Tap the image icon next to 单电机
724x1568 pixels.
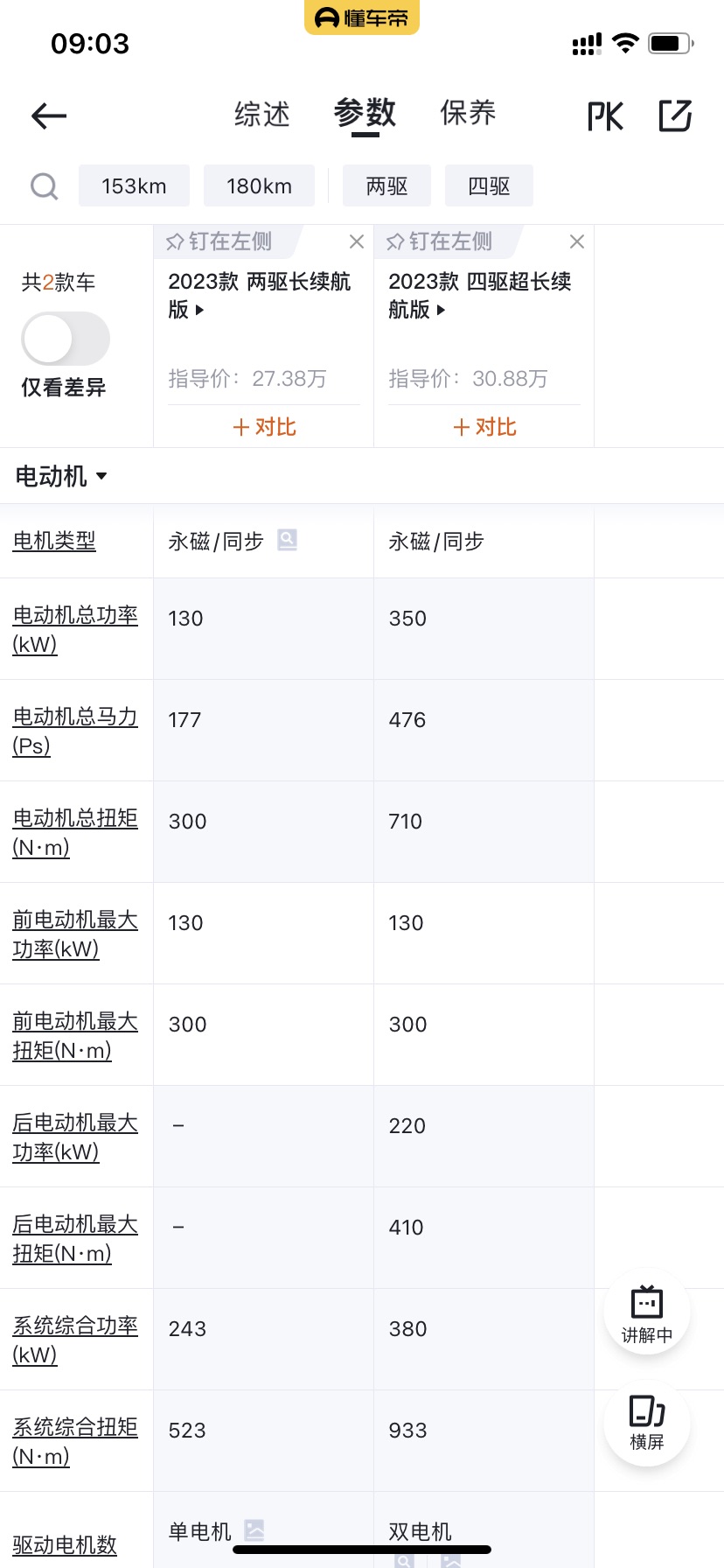pyautogui.click(x=254, y=1528)
